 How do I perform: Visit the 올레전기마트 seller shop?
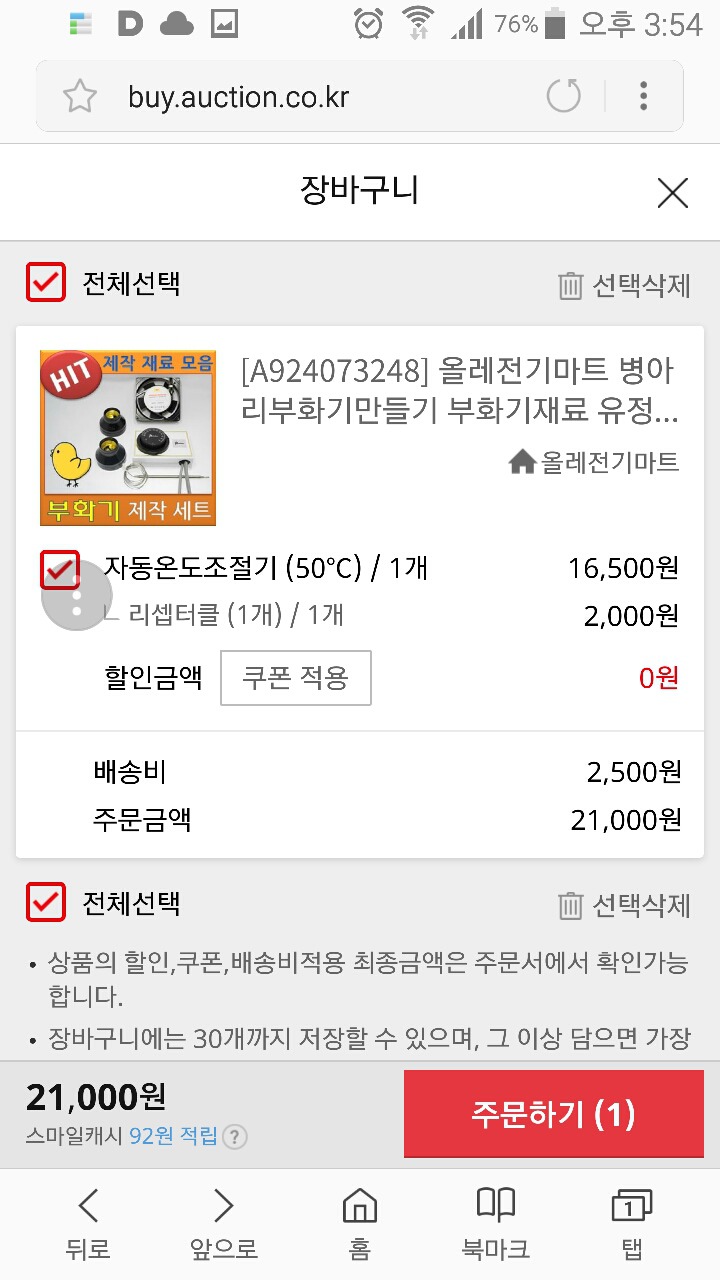(594, 462)
